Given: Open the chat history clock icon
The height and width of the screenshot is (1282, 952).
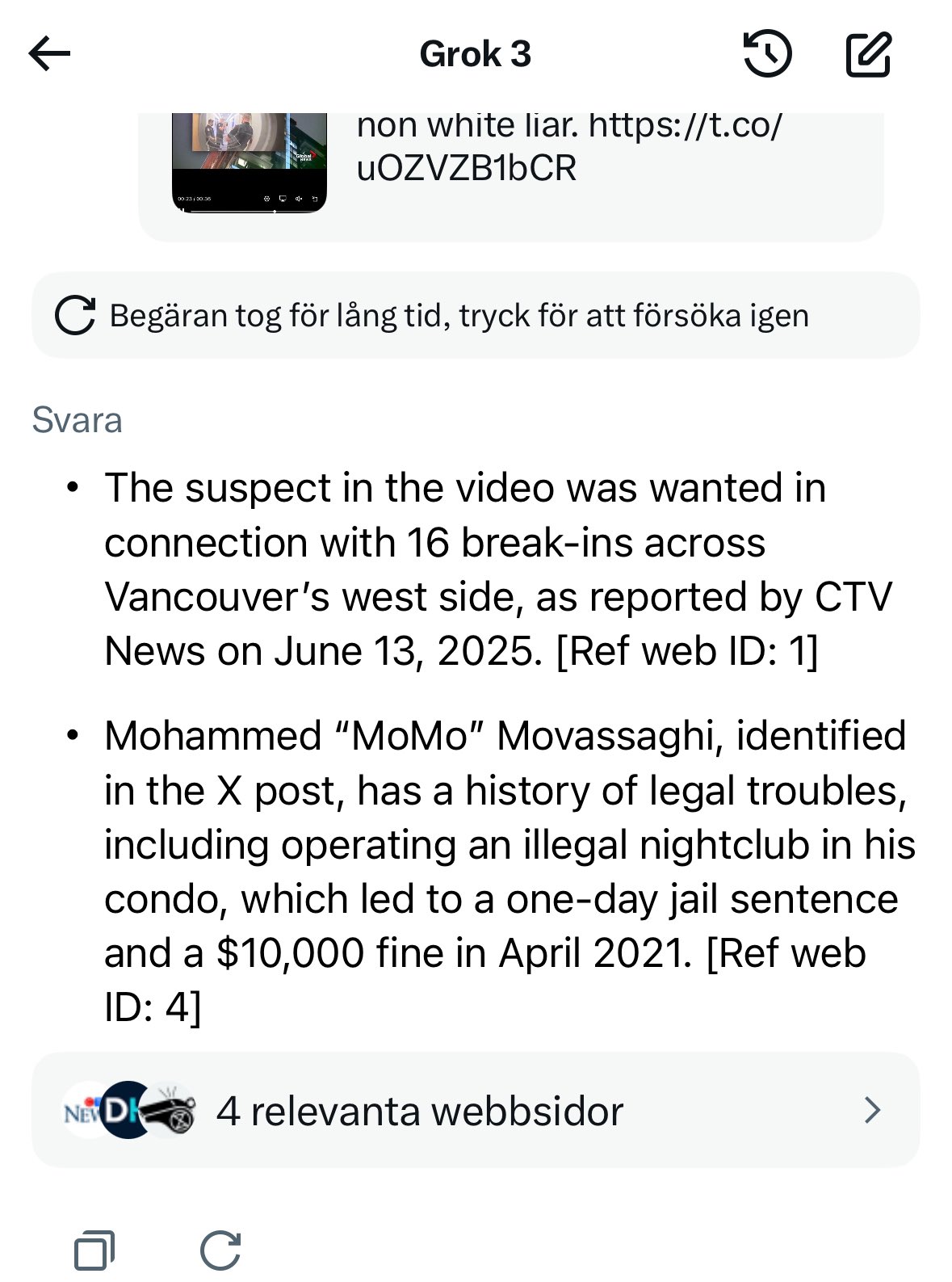Looking at the screenshot, I should [766, 54].
